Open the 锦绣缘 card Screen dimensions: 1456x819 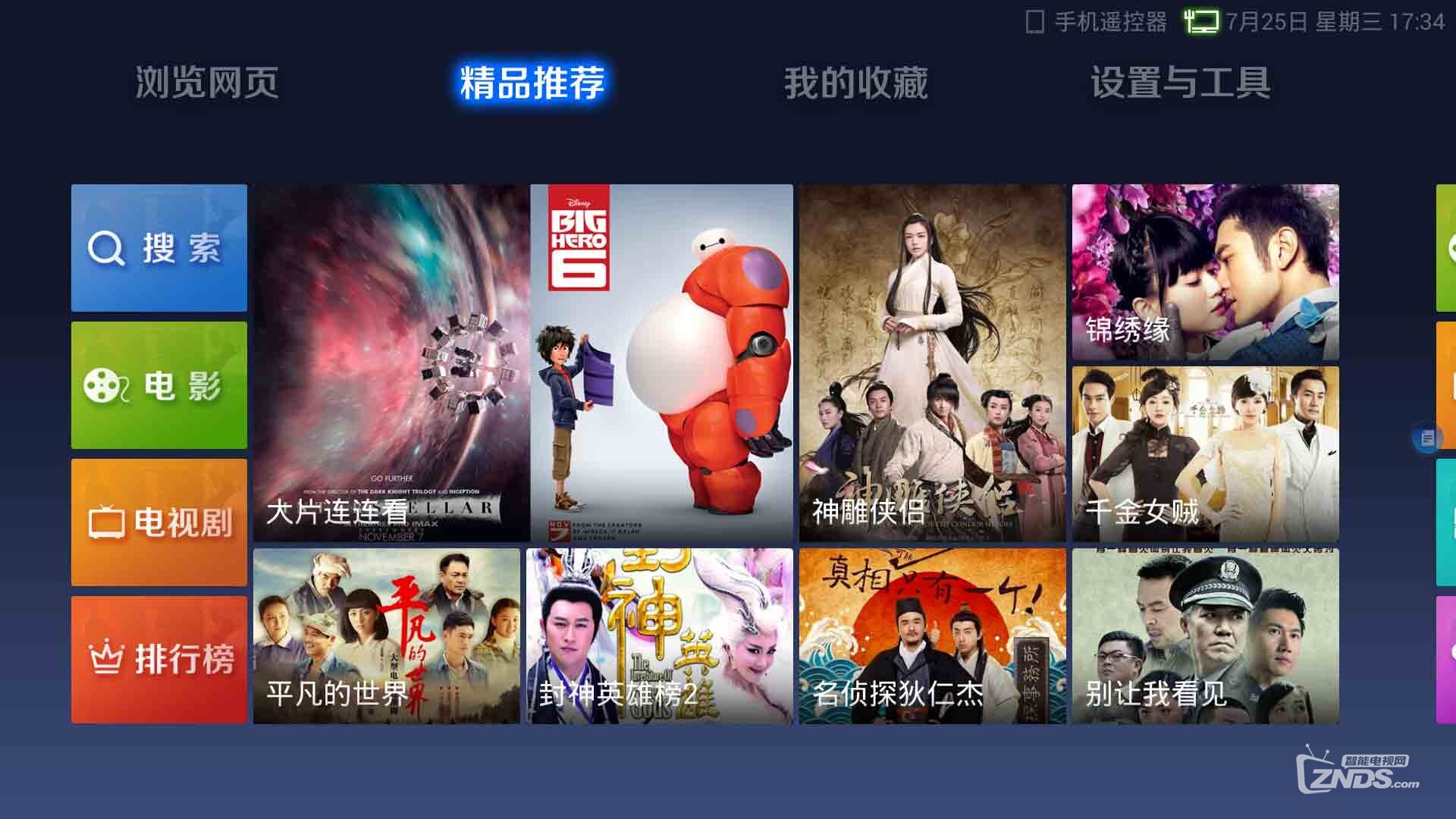pos(1205,271)
